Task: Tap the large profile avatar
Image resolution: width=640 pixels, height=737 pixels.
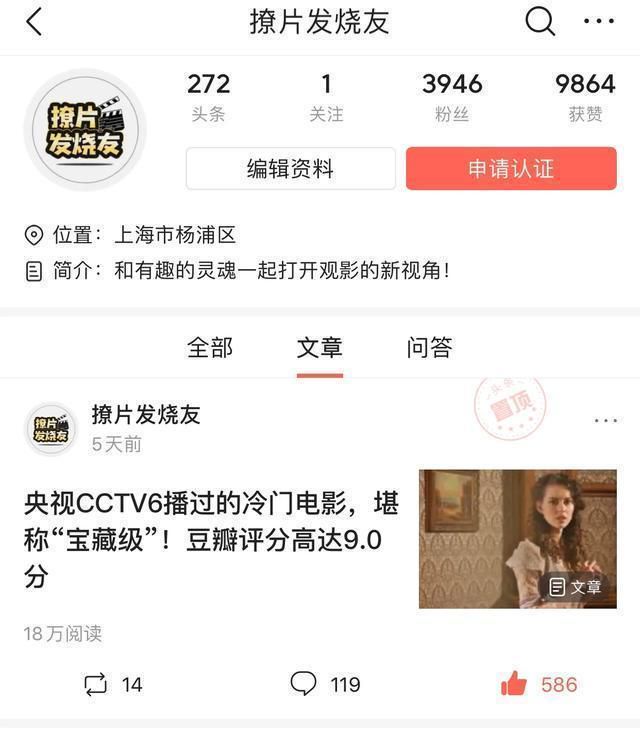Action: click(x=85, y=130)
